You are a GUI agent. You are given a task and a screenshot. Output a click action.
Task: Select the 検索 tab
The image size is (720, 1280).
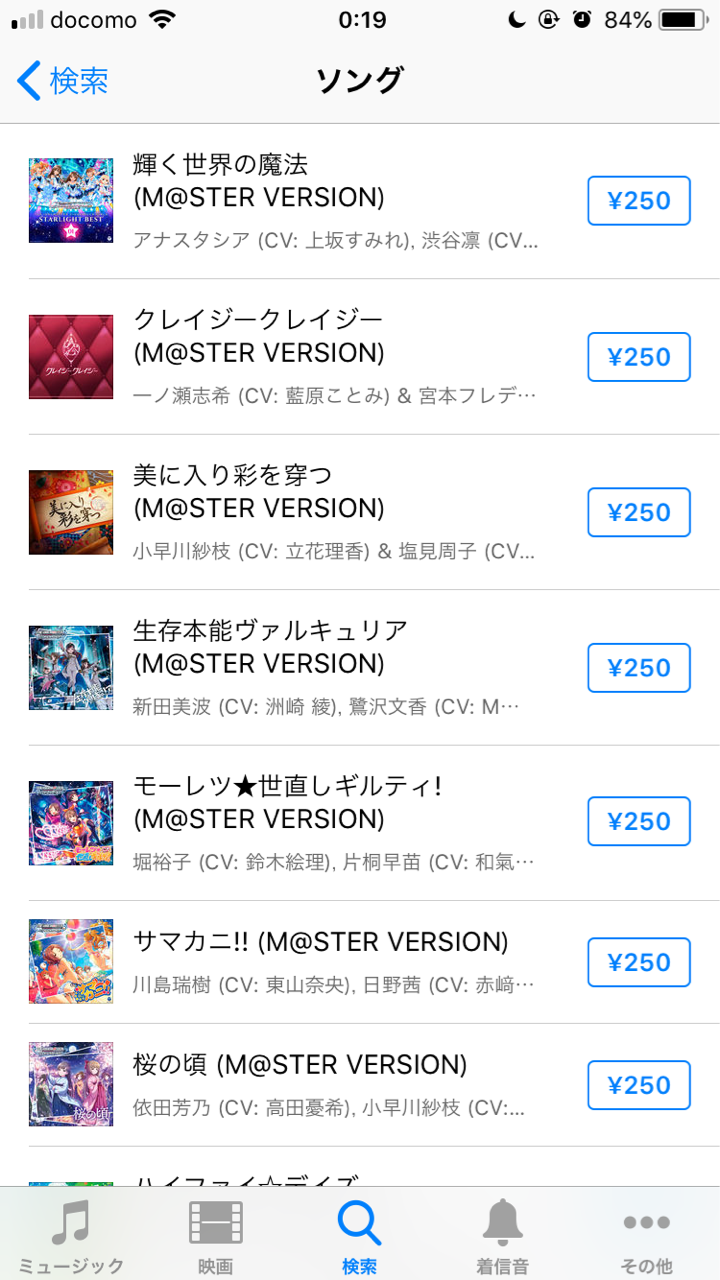click(x=359, y=1236)
